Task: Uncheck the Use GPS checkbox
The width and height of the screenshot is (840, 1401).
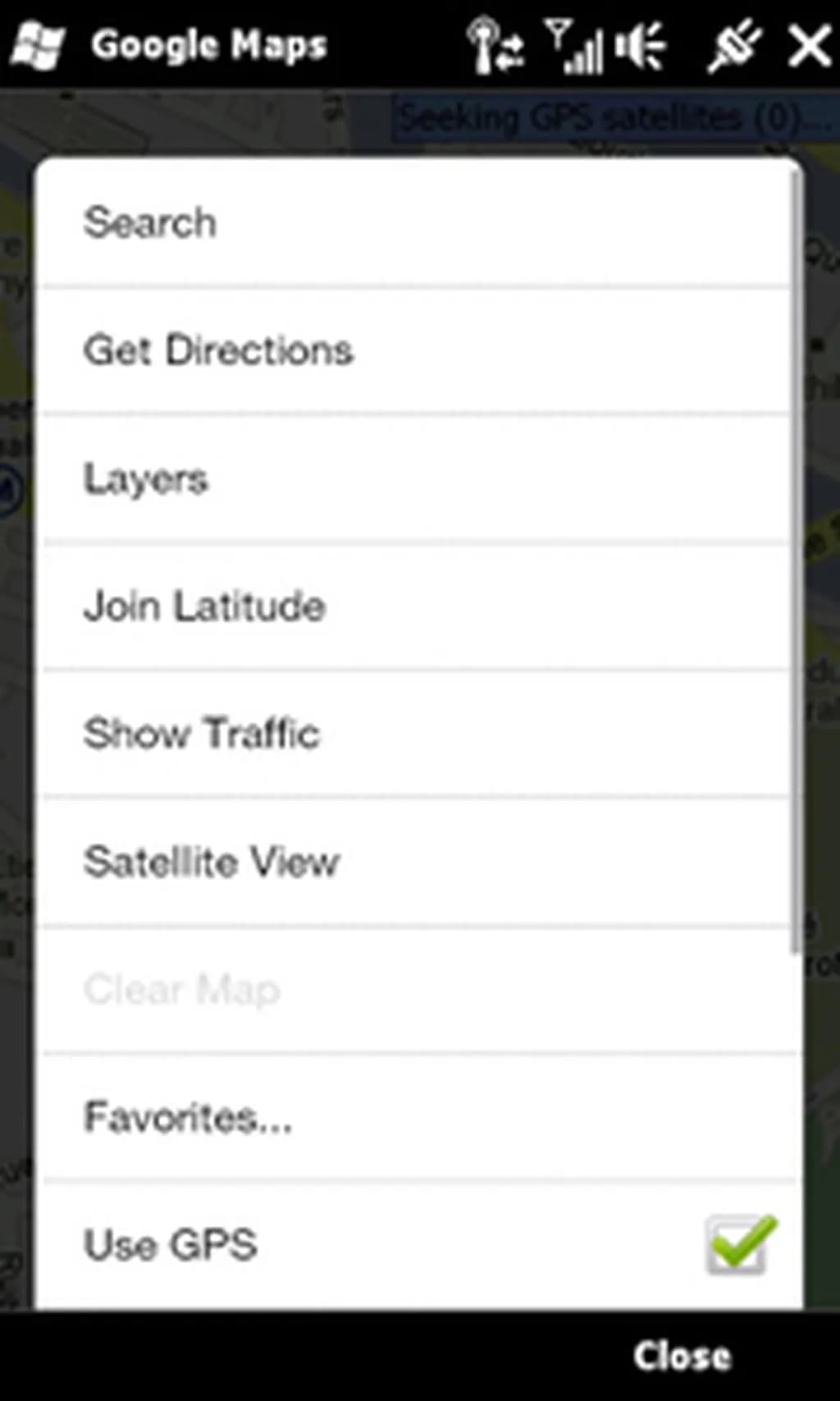Action: pyautogui.click(x=738, y=1244)
